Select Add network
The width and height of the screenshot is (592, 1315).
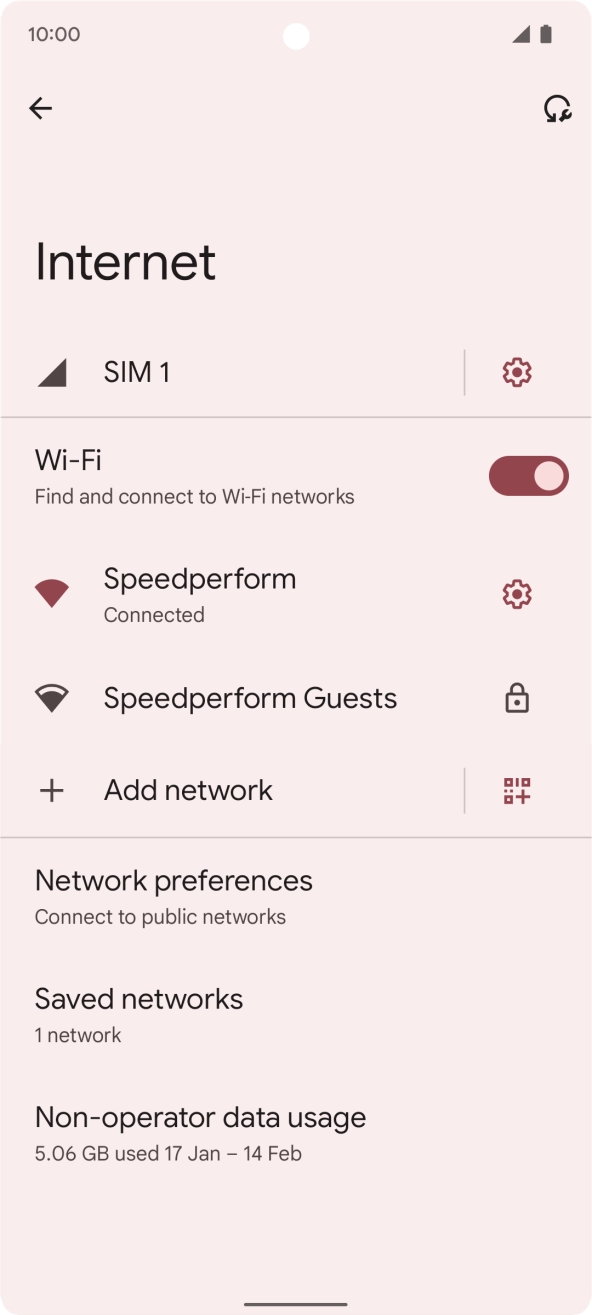tap(232, 790)
